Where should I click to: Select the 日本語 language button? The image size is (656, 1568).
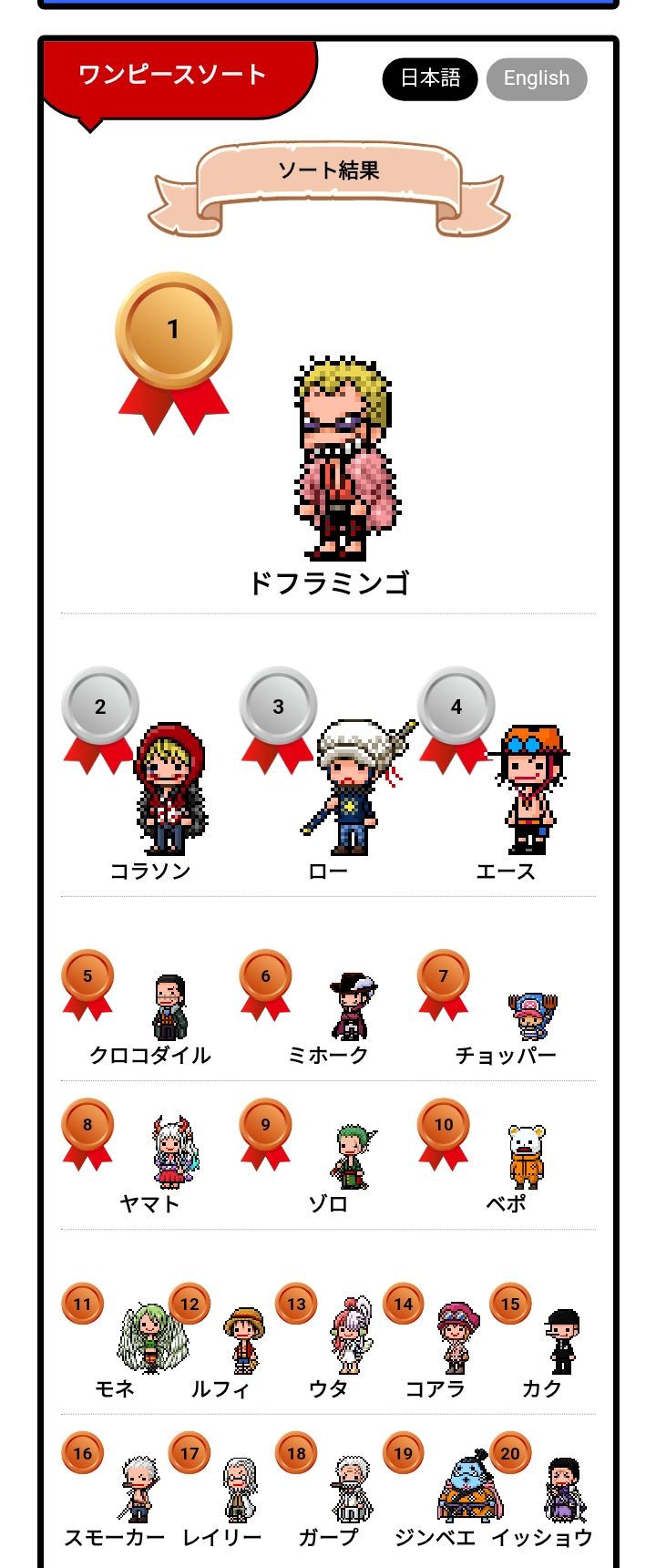430,78
